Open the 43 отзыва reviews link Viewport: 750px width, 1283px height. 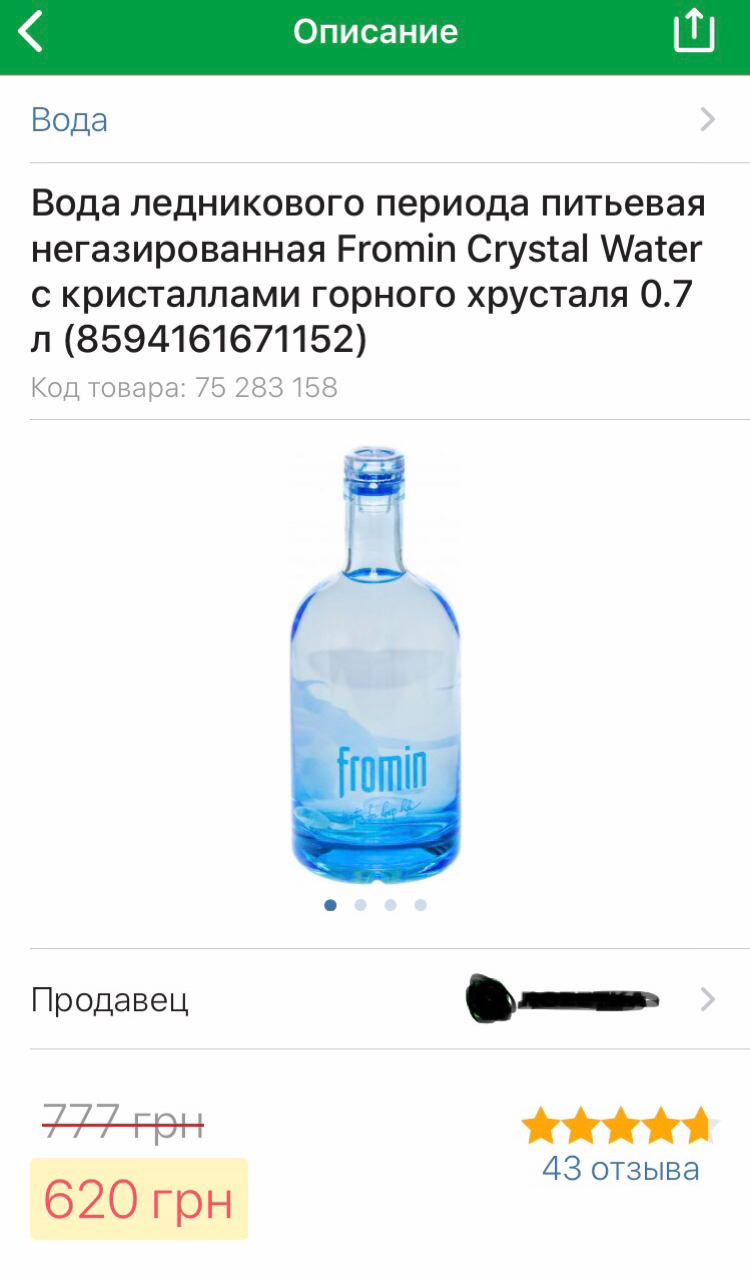click(619, 1168)
